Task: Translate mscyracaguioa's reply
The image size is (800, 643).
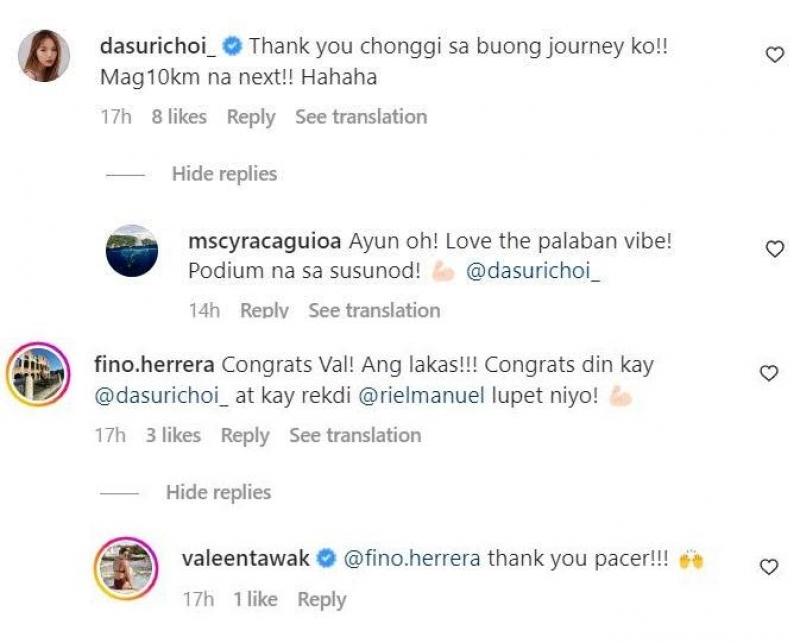Action: pyautogui.click(x=374, y=311)
